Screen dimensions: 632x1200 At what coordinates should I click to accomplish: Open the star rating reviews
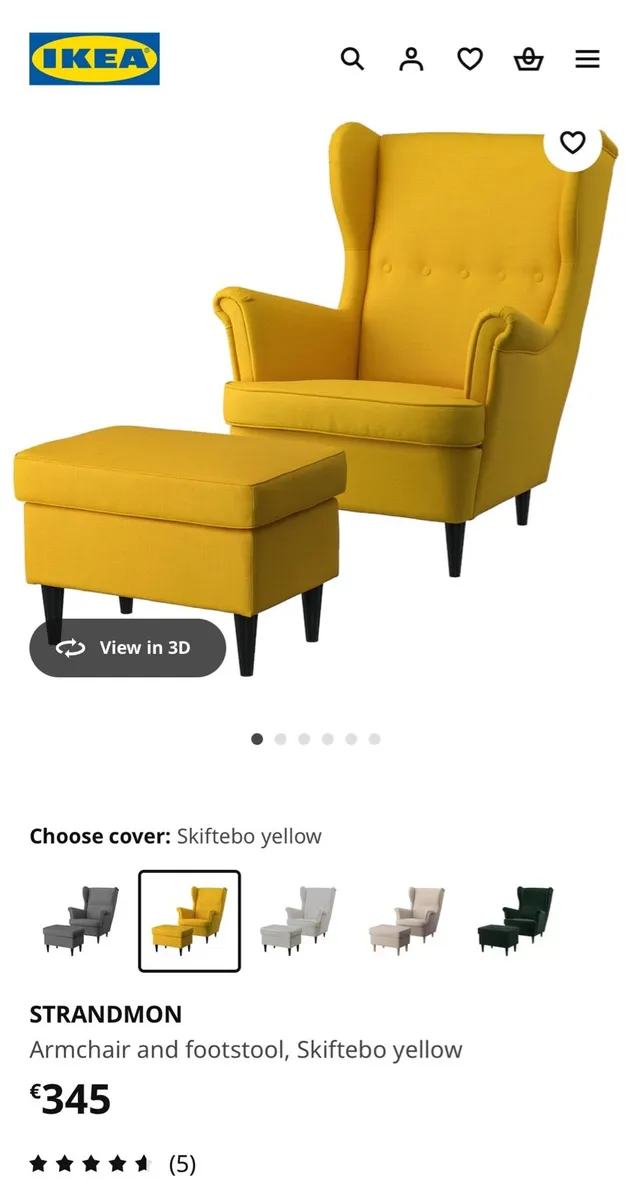click(x=112, y=1163)
